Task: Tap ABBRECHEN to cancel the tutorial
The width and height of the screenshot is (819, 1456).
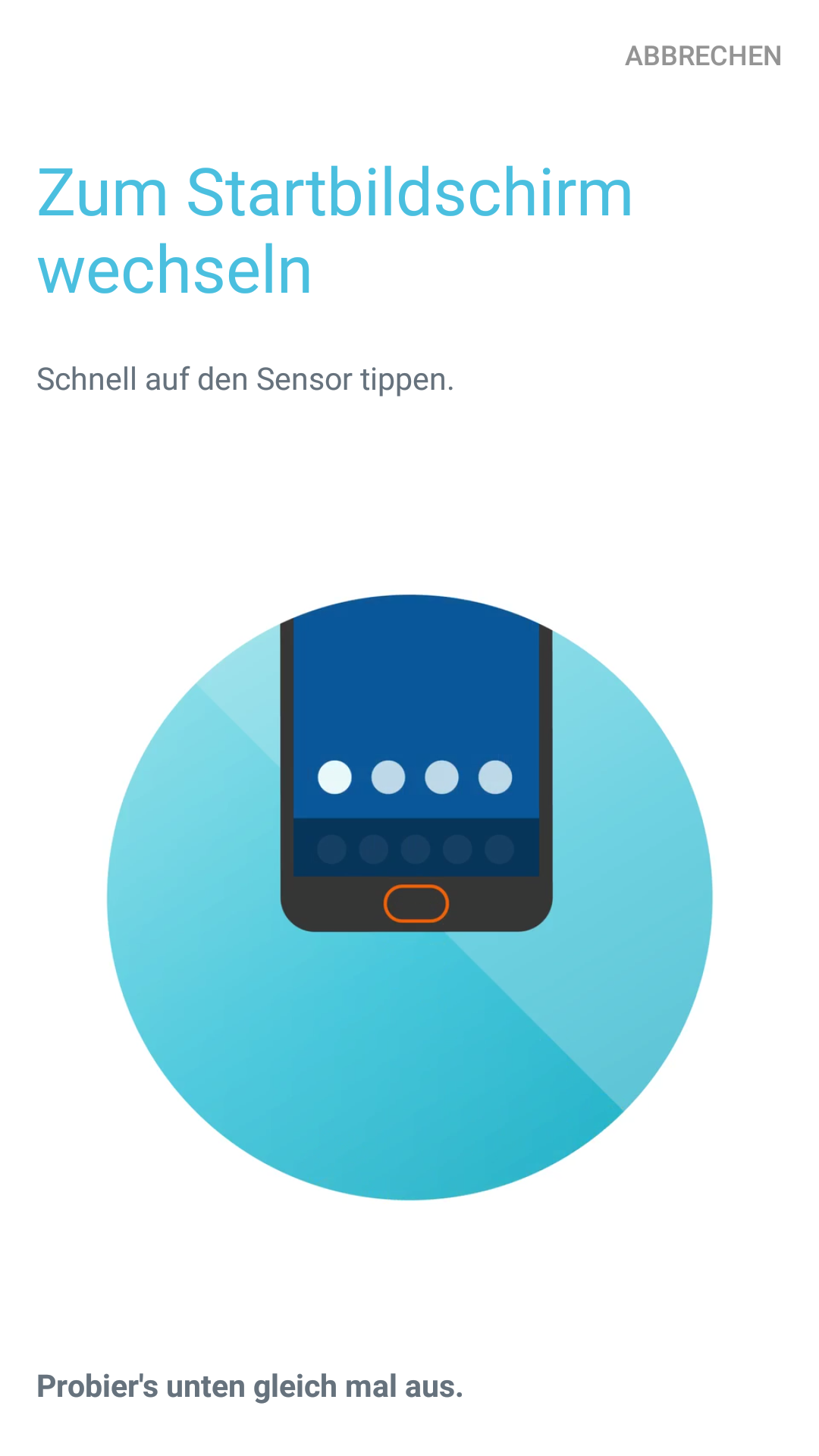Action: click(702, 56)
